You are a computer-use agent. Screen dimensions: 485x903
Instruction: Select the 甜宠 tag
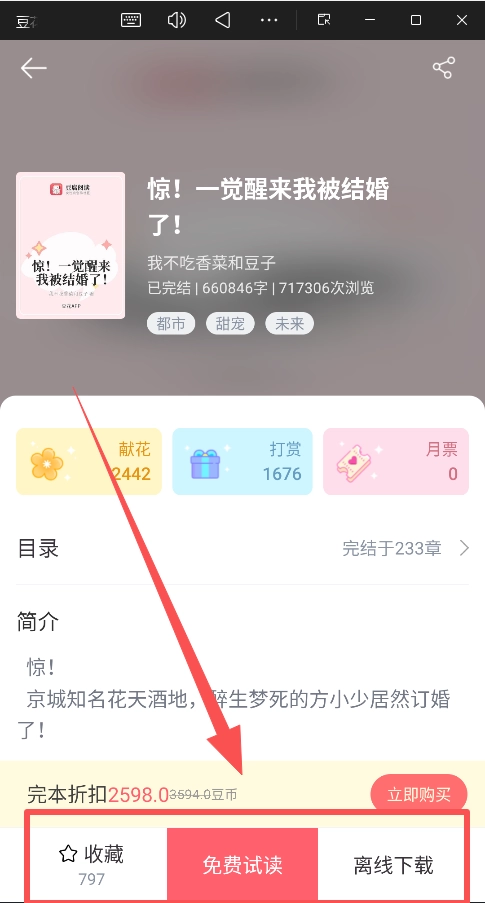pos(230,324)
